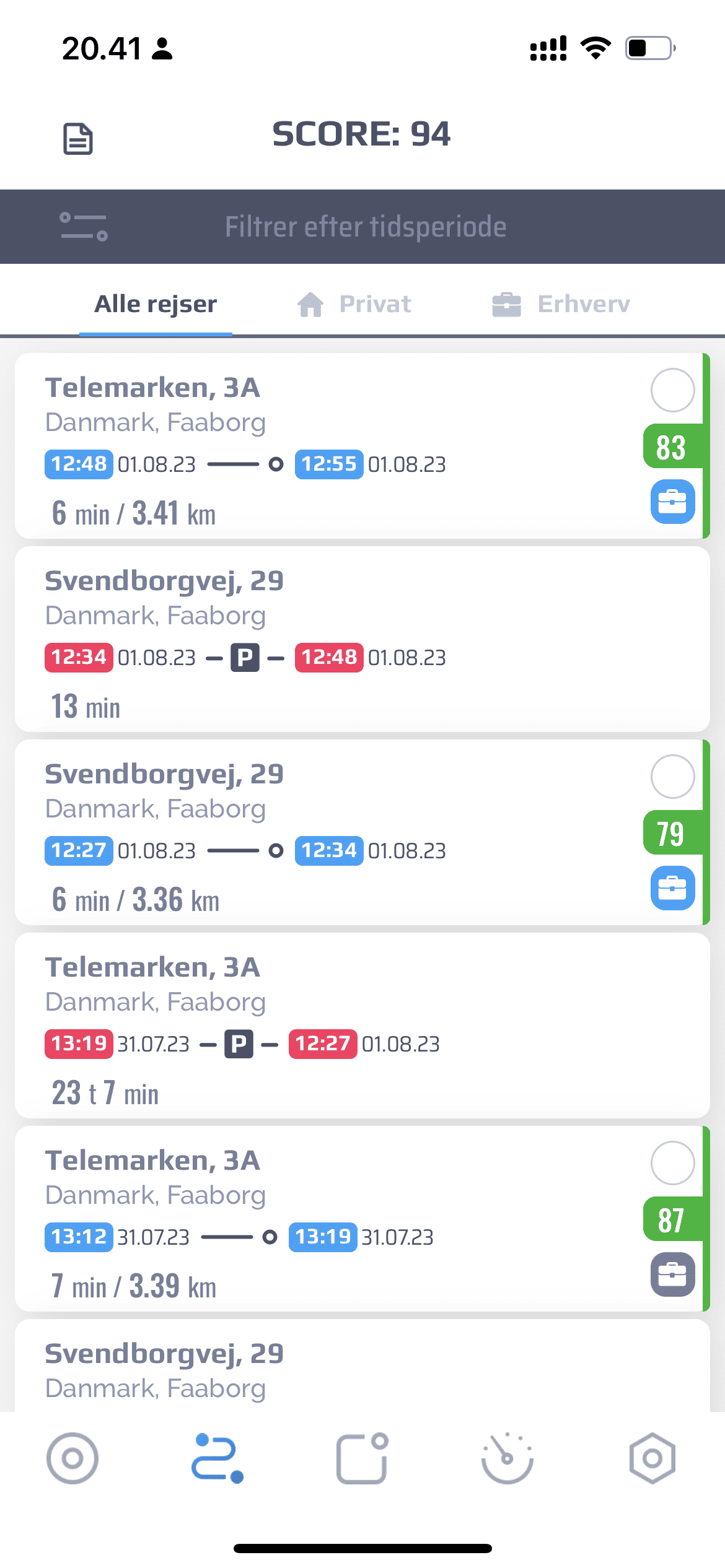725x1568 pixels.
Task: Go to the location target tab
Action: pyautogui.click(x=72, y=1458)
